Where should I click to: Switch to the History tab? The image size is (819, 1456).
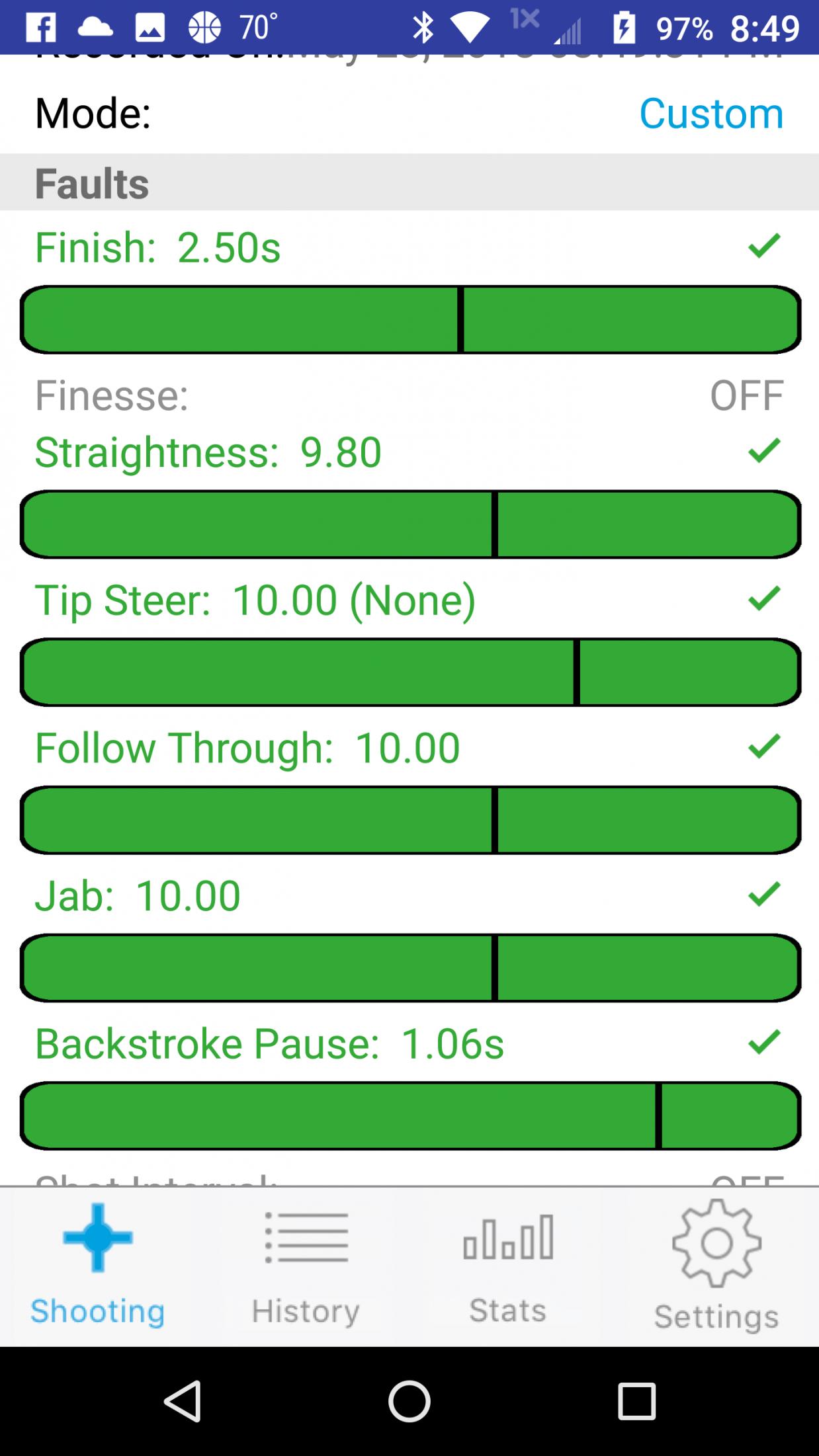click(306, 1267)
